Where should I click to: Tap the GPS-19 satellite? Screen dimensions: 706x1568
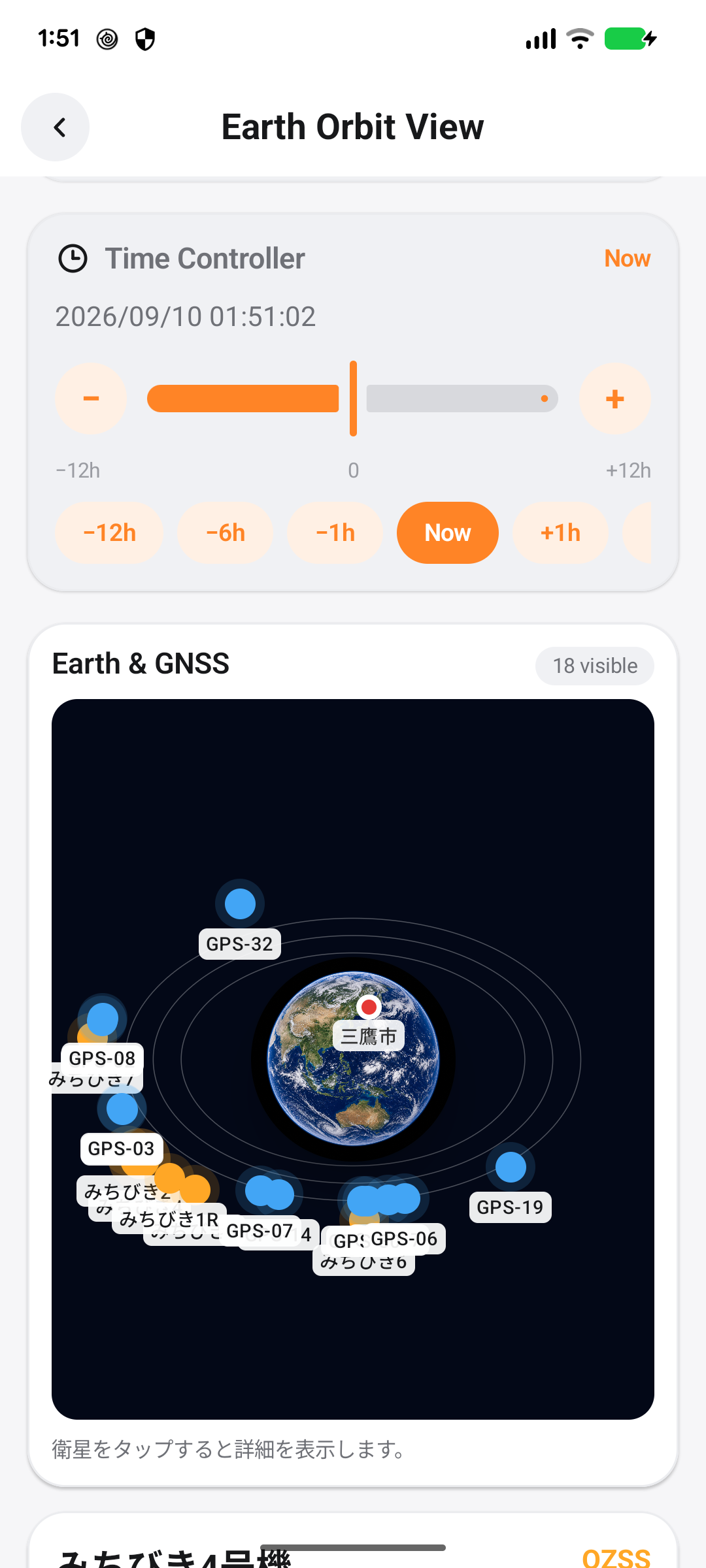click(x=511, y=1168)
